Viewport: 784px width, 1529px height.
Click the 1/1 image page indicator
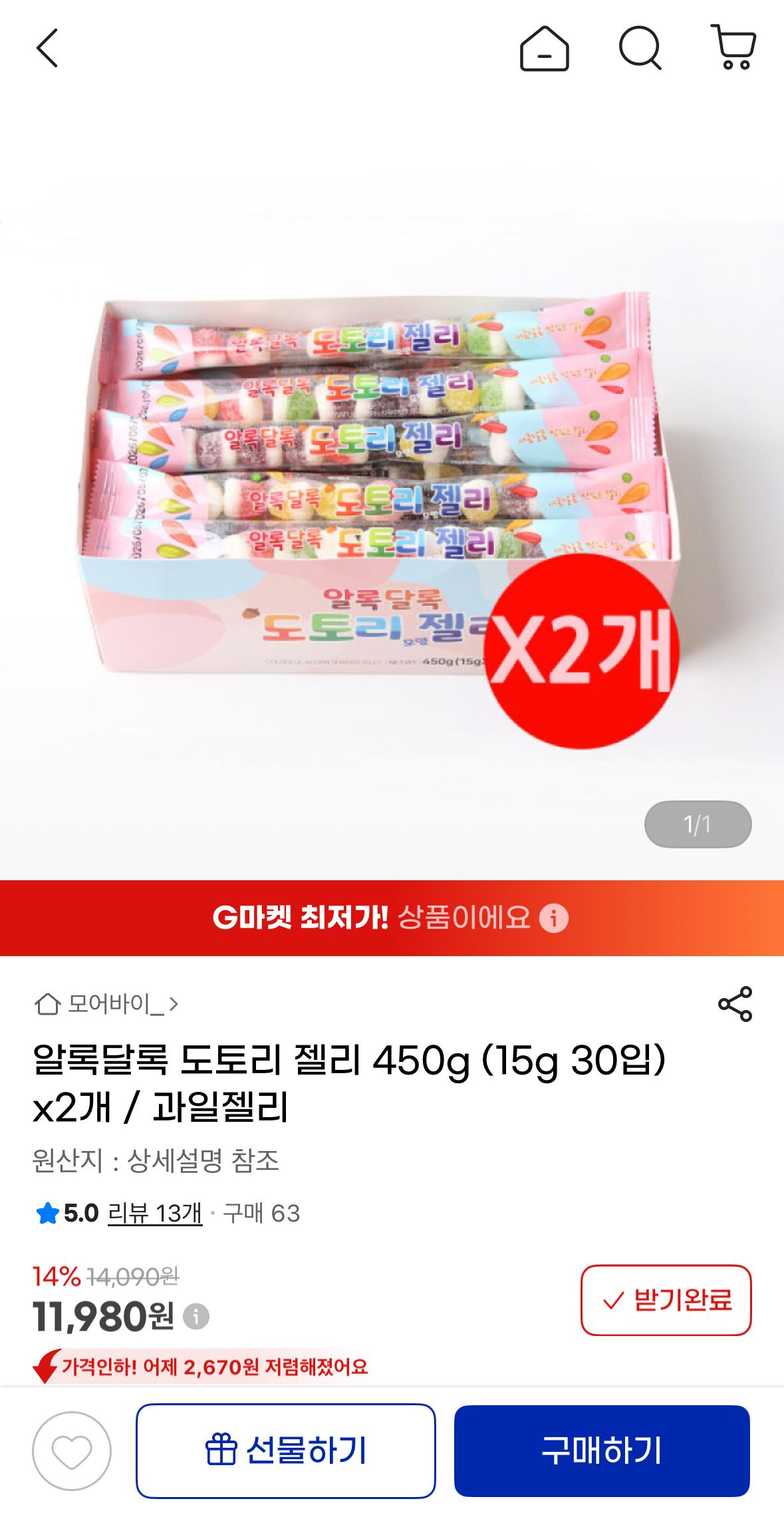[x=698, y=824]
